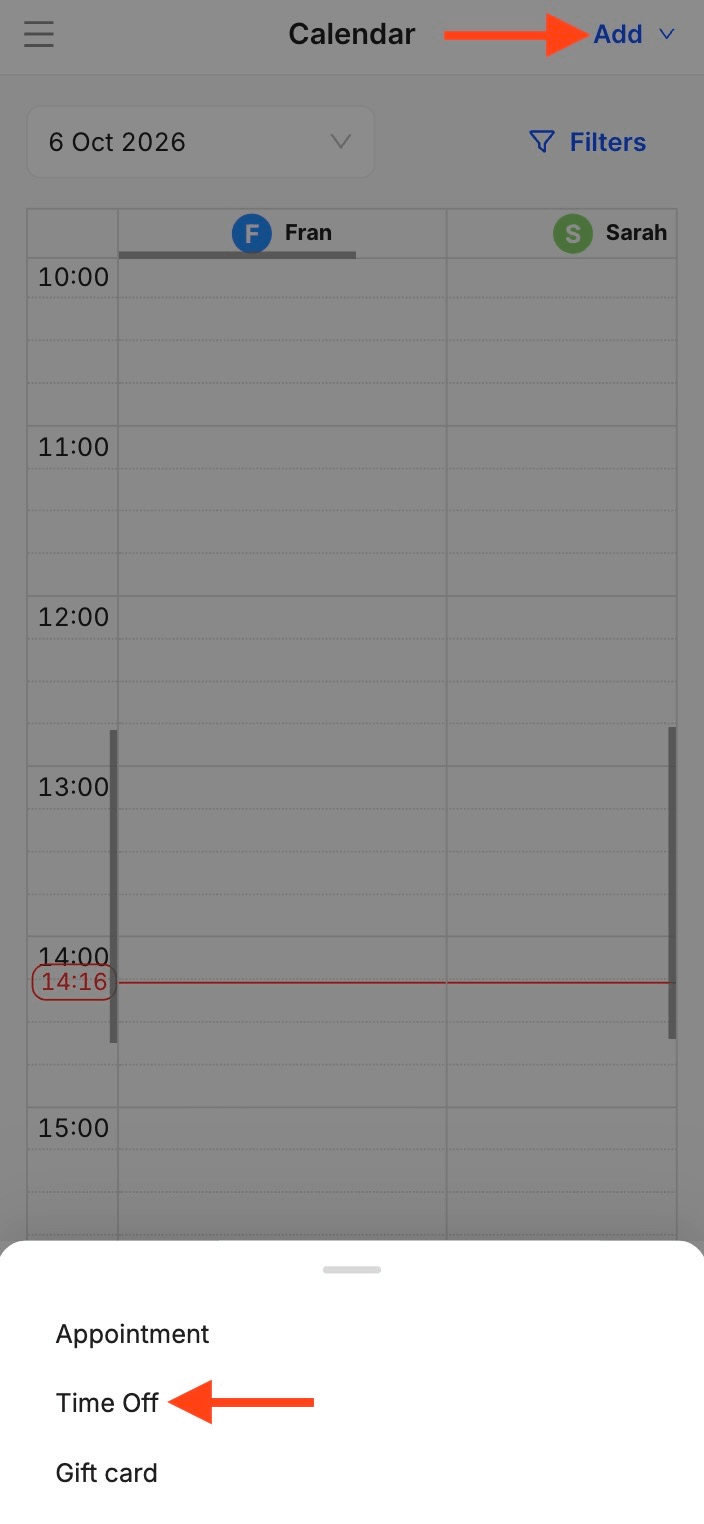The width and height of the screenshot is (704, 1524).
Task: Open the hamburger menu
Action: click(39, 34)
